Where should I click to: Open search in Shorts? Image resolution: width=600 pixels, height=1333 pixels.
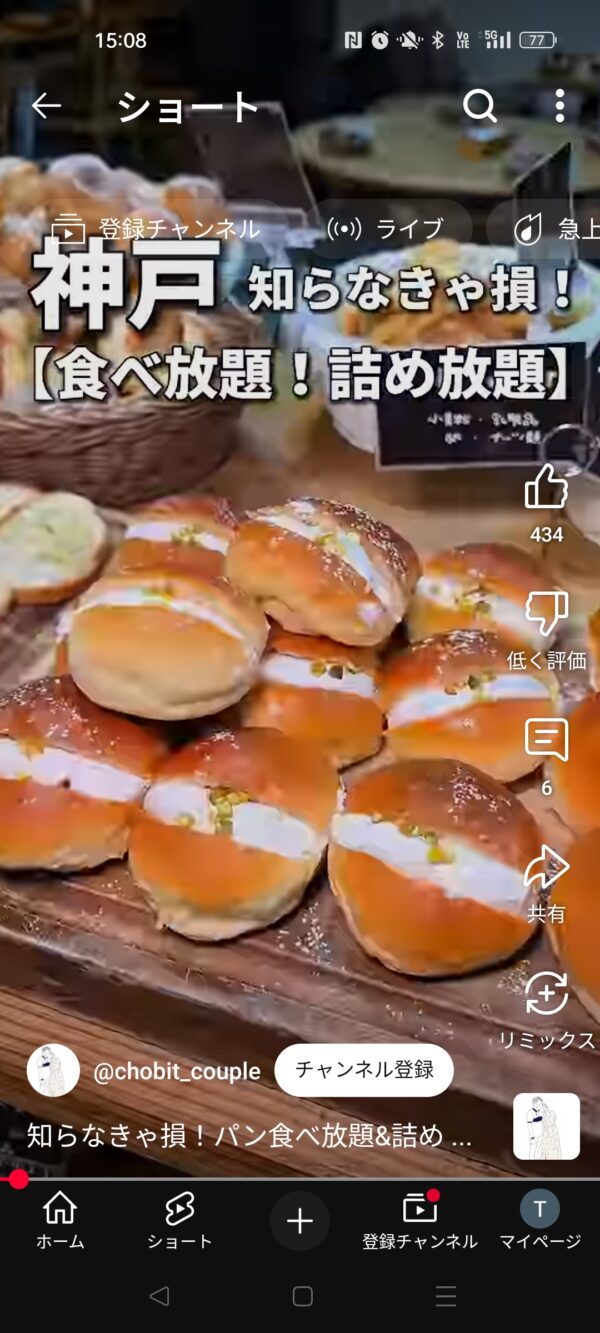pyautogui.click(x=480, y=106)
